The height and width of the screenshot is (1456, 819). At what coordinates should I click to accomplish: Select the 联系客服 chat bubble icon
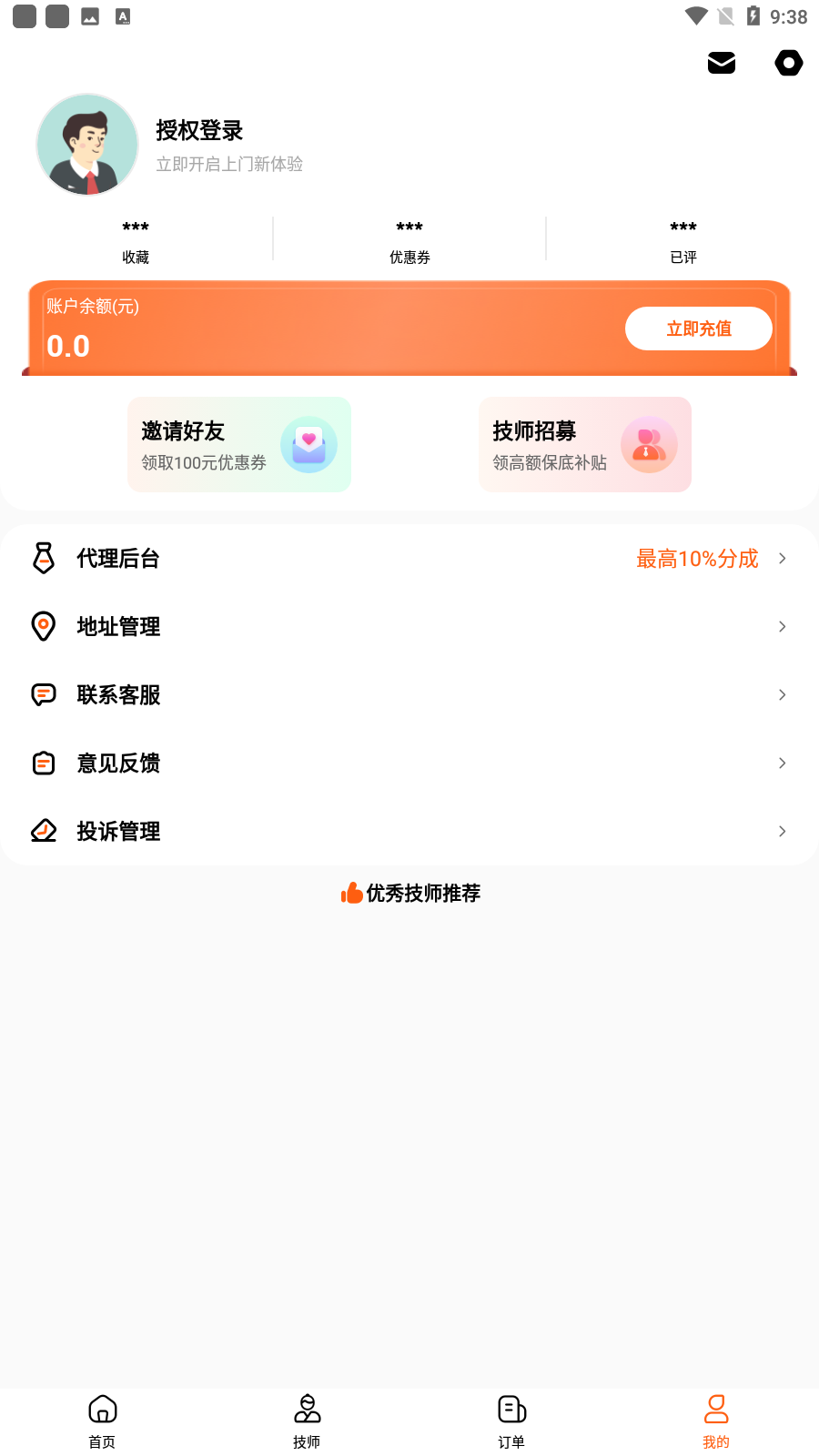44,694
